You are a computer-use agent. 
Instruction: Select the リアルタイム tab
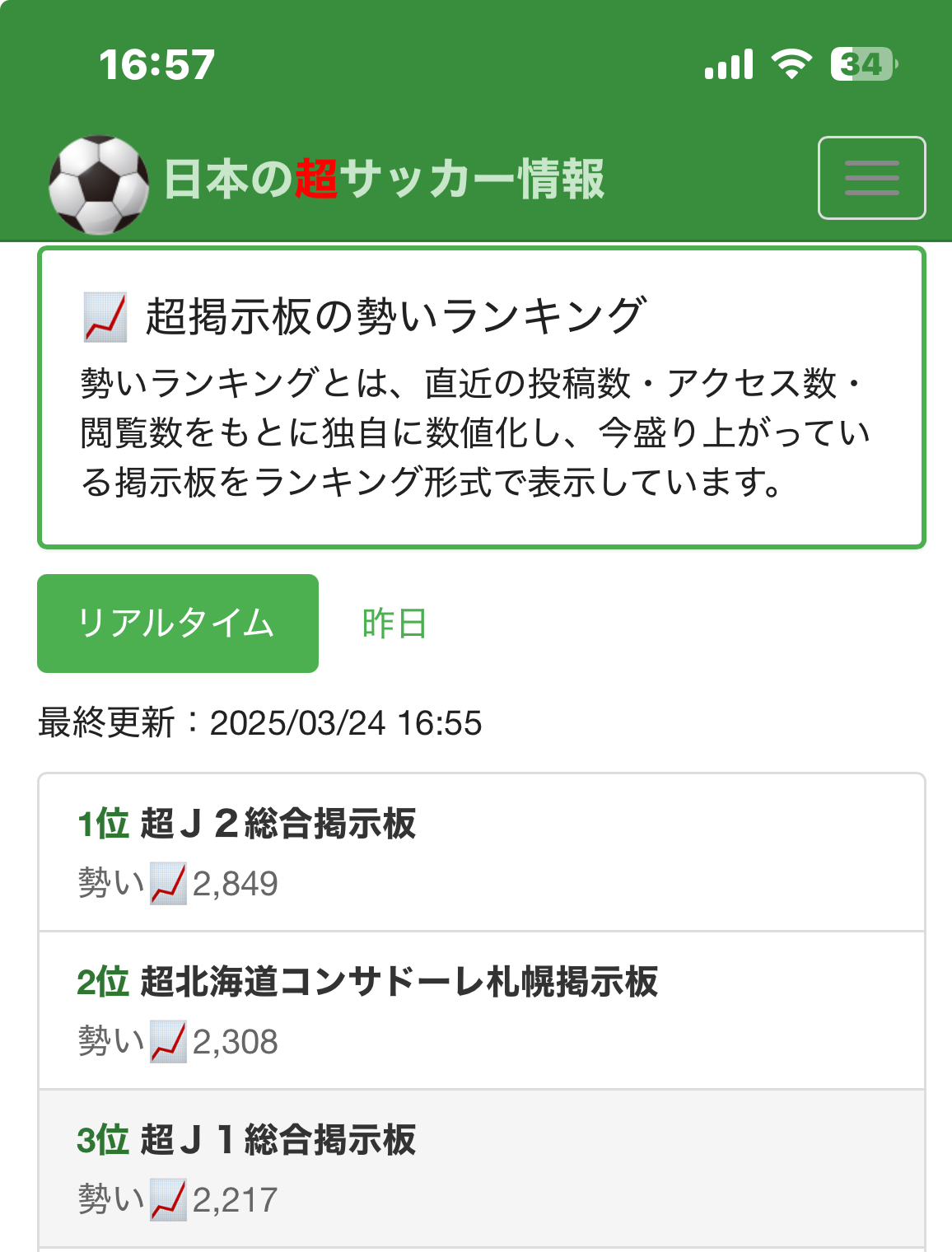point(178,624)
